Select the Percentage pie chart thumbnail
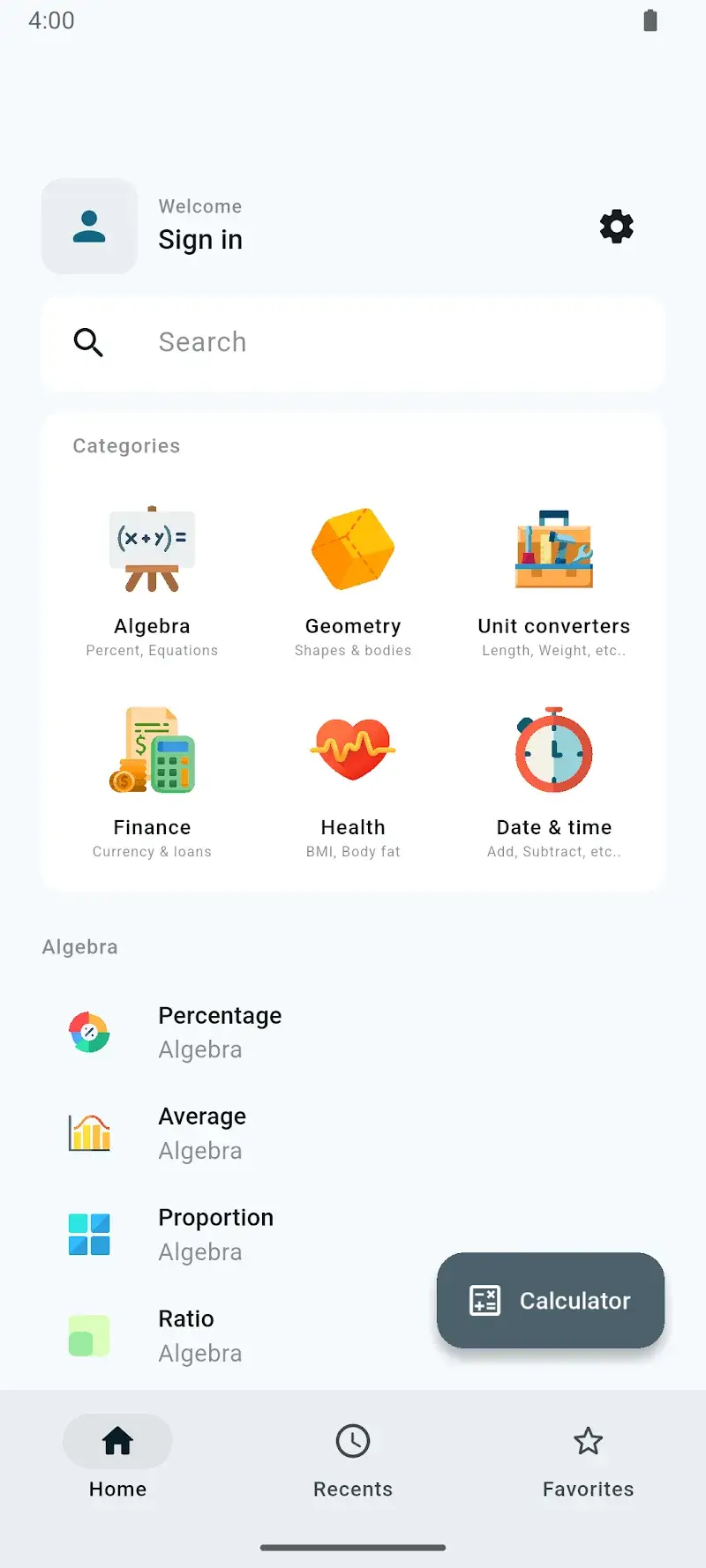This screenshot has height=1568, width=706. 89,1032
